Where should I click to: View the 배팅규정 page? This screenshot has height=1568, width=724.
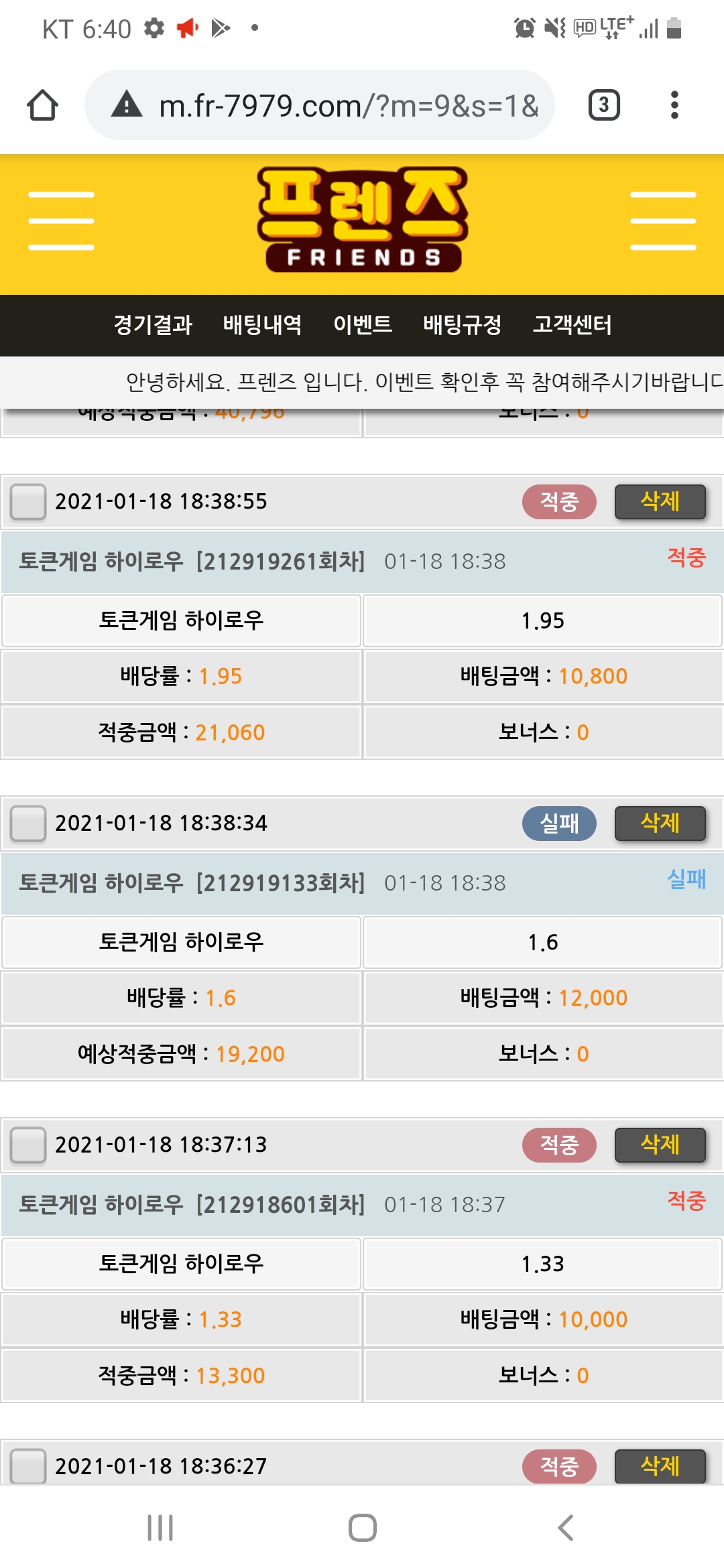tap(462, 325)
